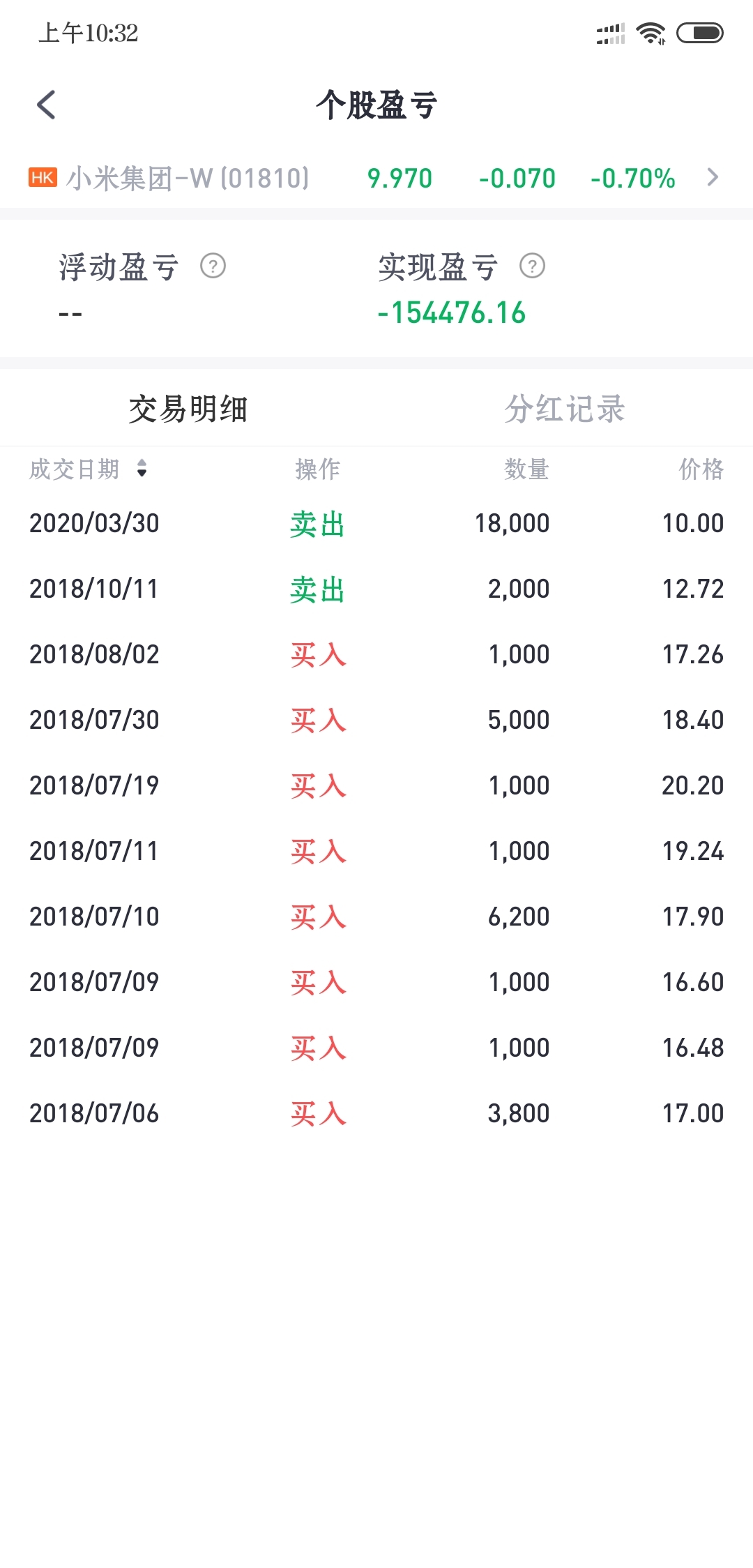
Task: Select the 交易明细 tab
Action: point(188,409)
